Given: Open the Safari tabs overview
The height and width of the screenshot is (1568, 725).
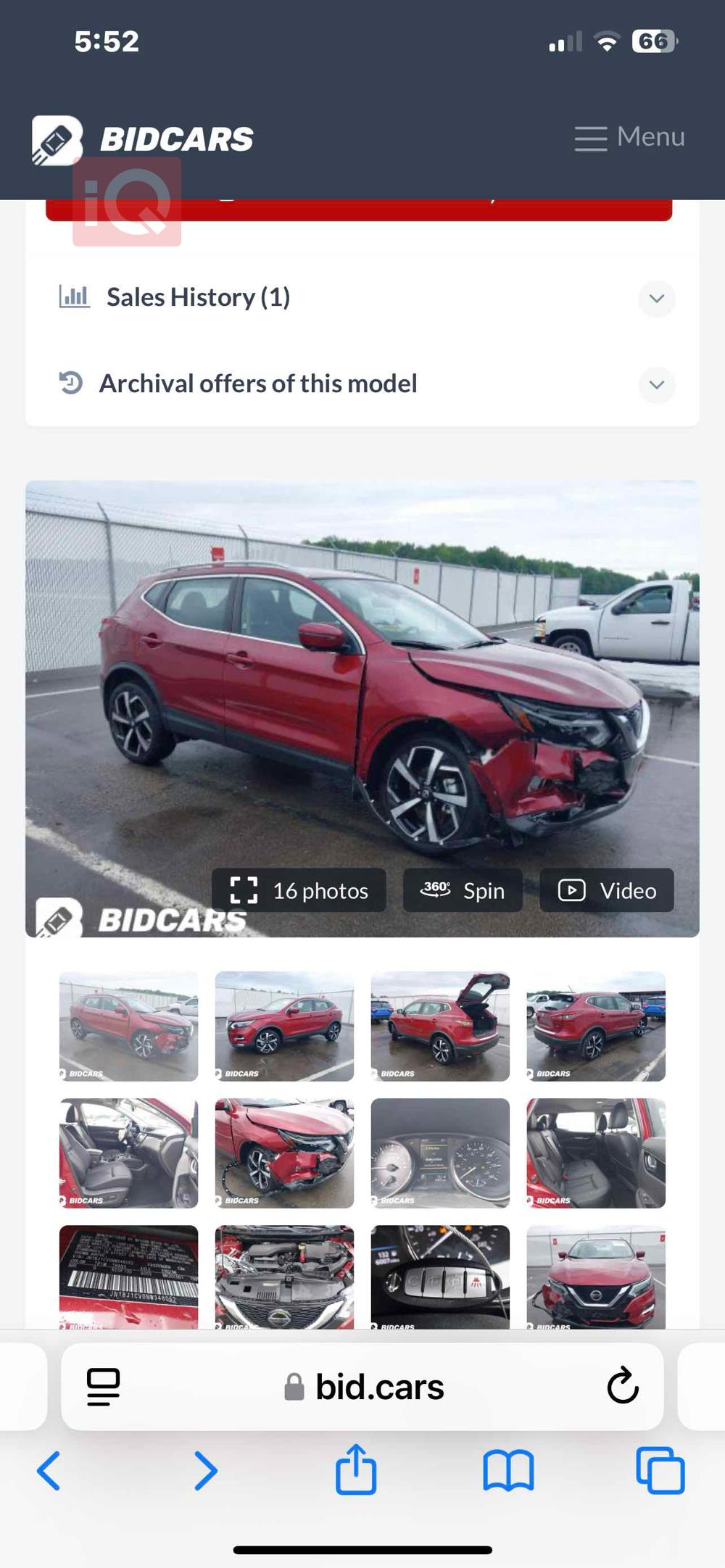Looking at the screenshot, I should [x=660, y=1470].
